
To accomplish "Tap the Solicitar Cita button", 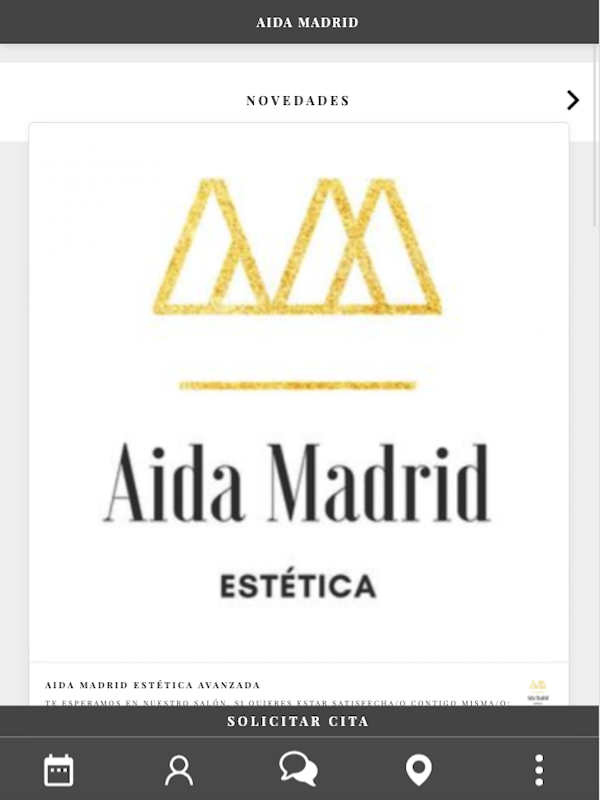I will [298, 721].
